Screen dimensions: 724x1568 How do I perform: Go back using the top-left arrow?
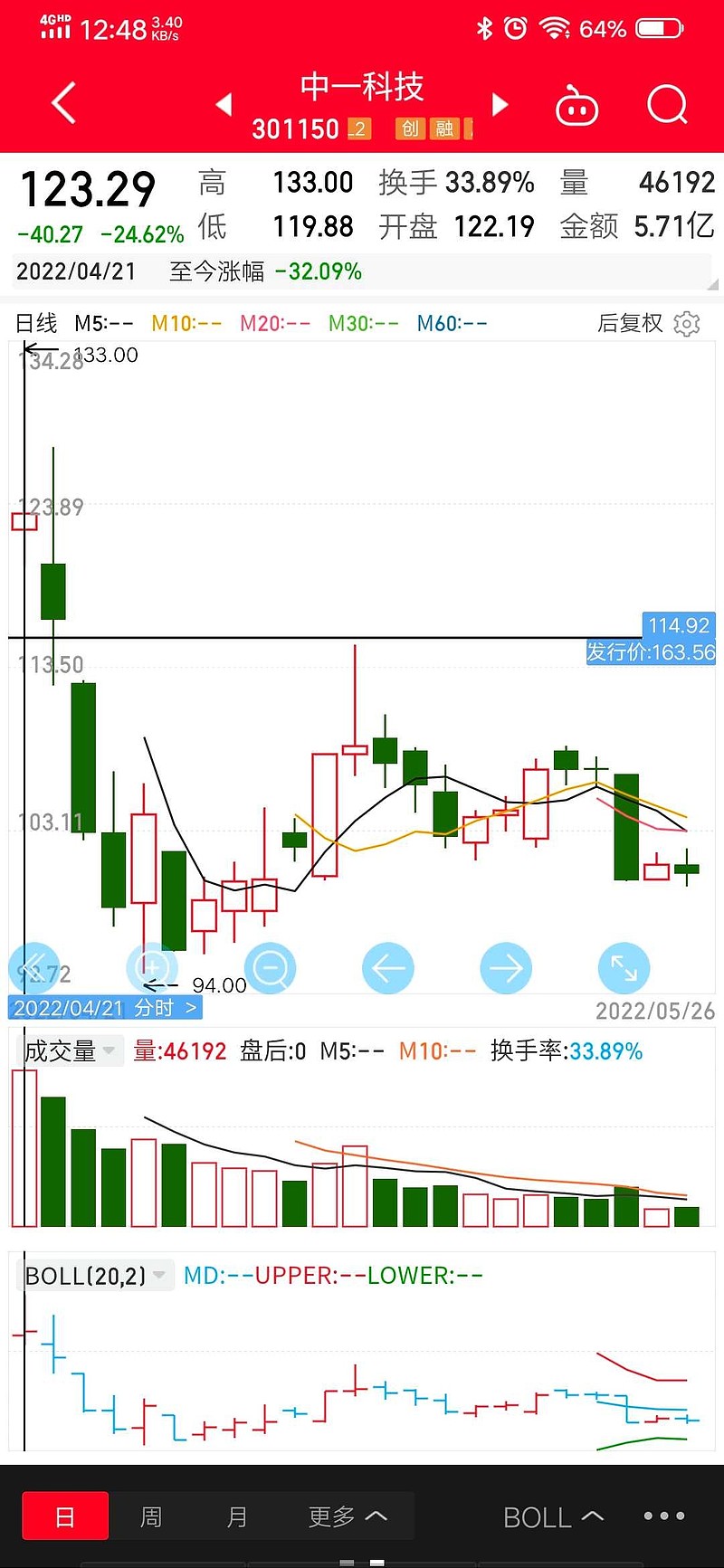pos(63,103)
